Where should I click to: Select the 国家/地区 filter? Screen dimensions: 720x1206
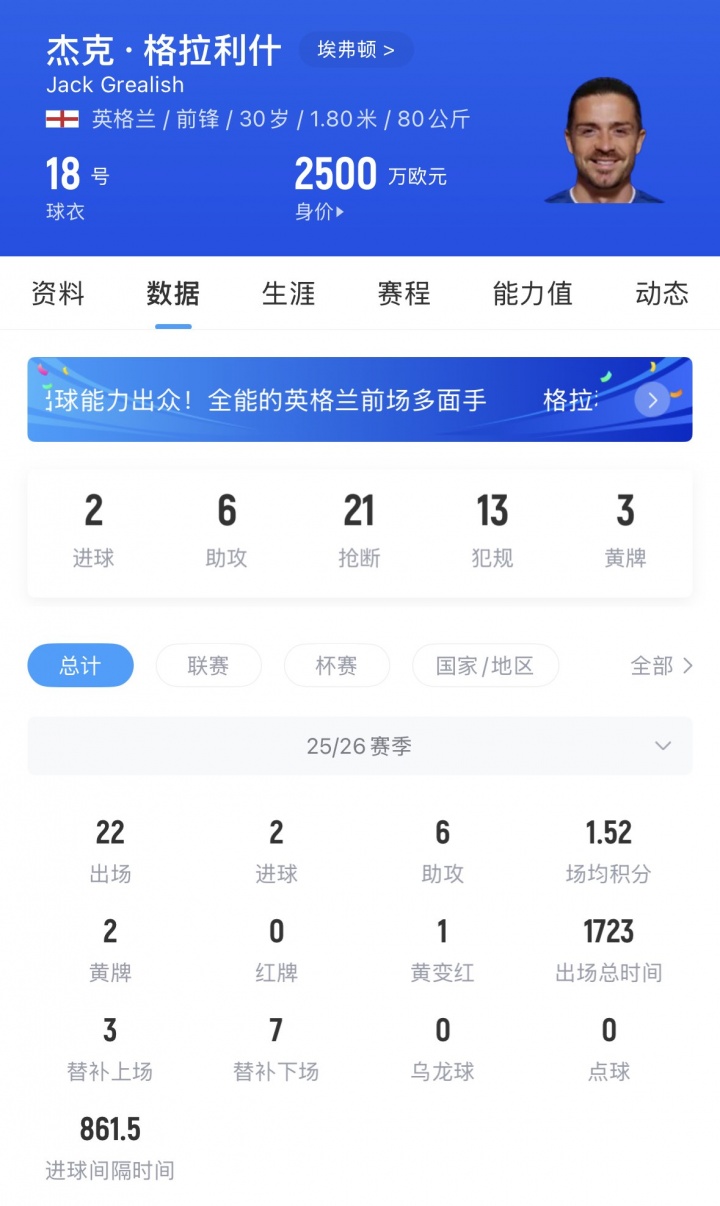pyautogui.click(x=485, y=666)
